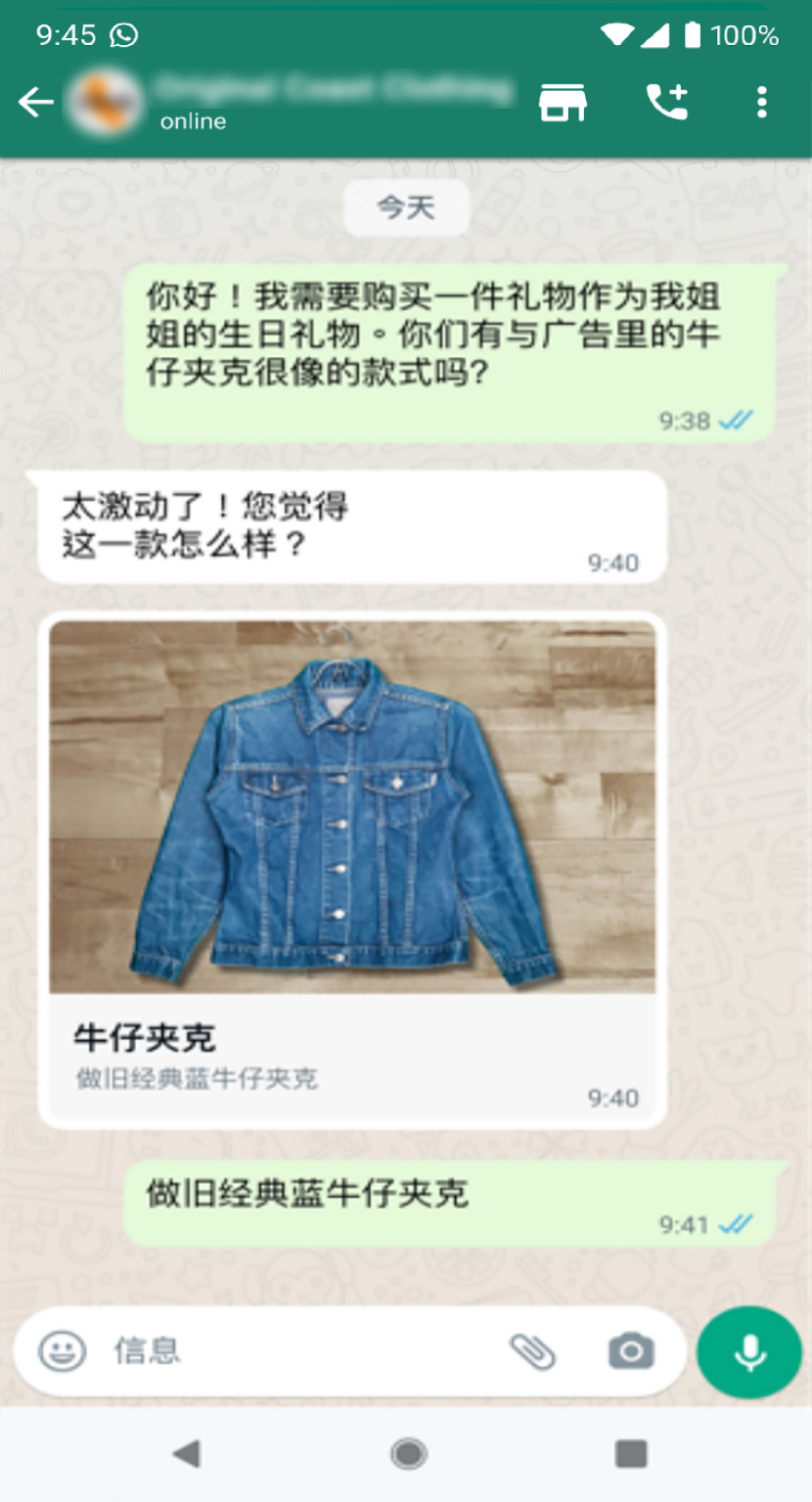Go back to the chat list
812x1502 pixels.
(x=35, y=102)
